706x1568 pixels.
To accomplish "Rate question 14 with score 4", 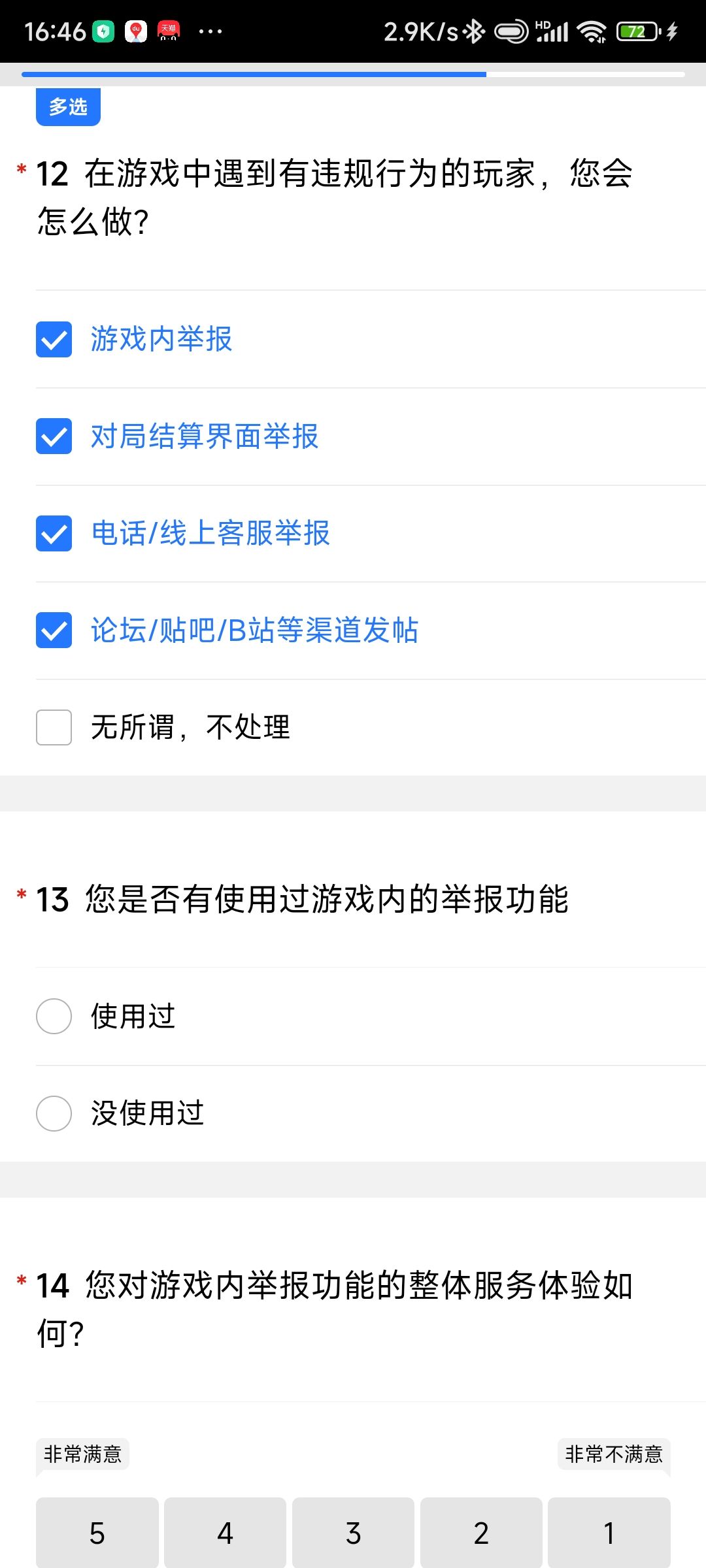I will point(225,1533).
